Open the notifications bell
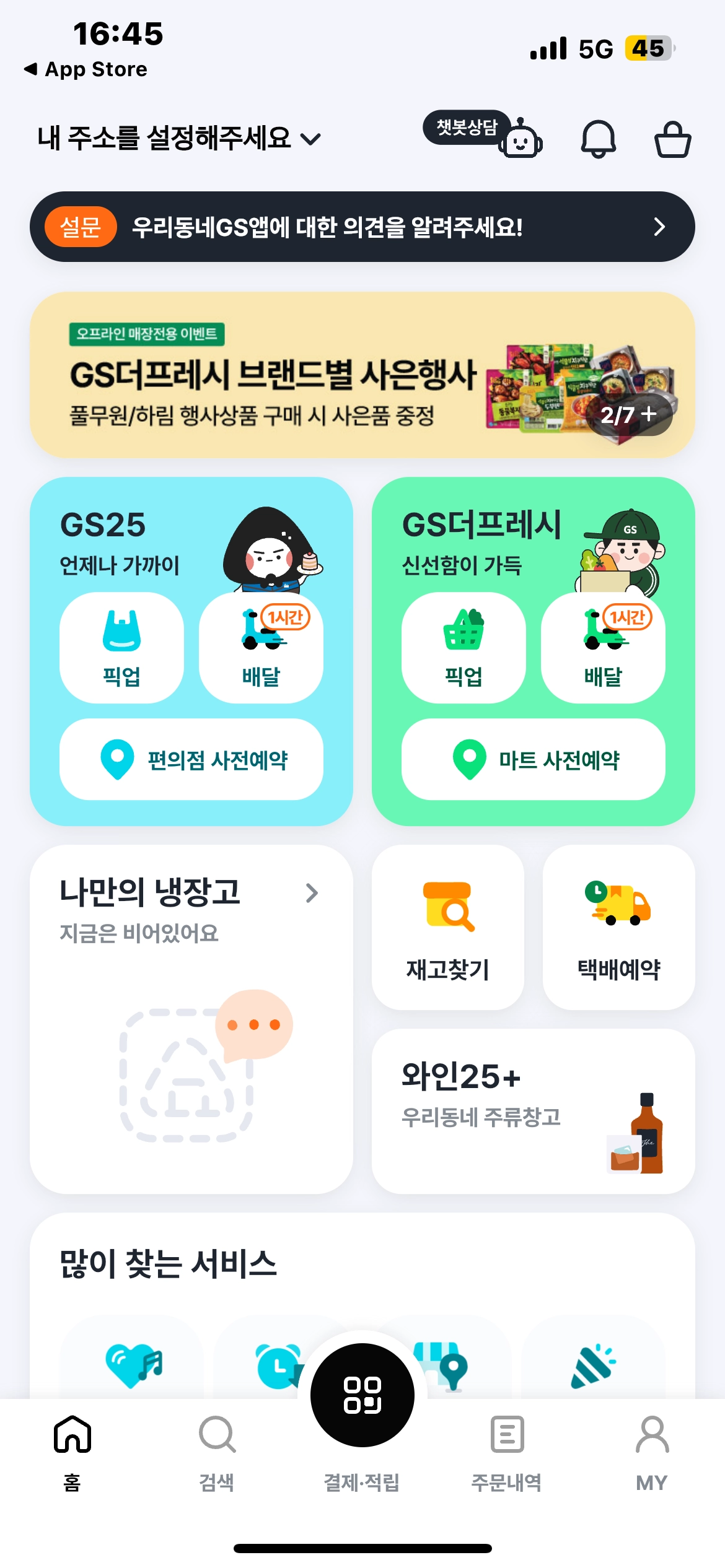This screenshot has height=1568, width=725. tap(598, 139)
